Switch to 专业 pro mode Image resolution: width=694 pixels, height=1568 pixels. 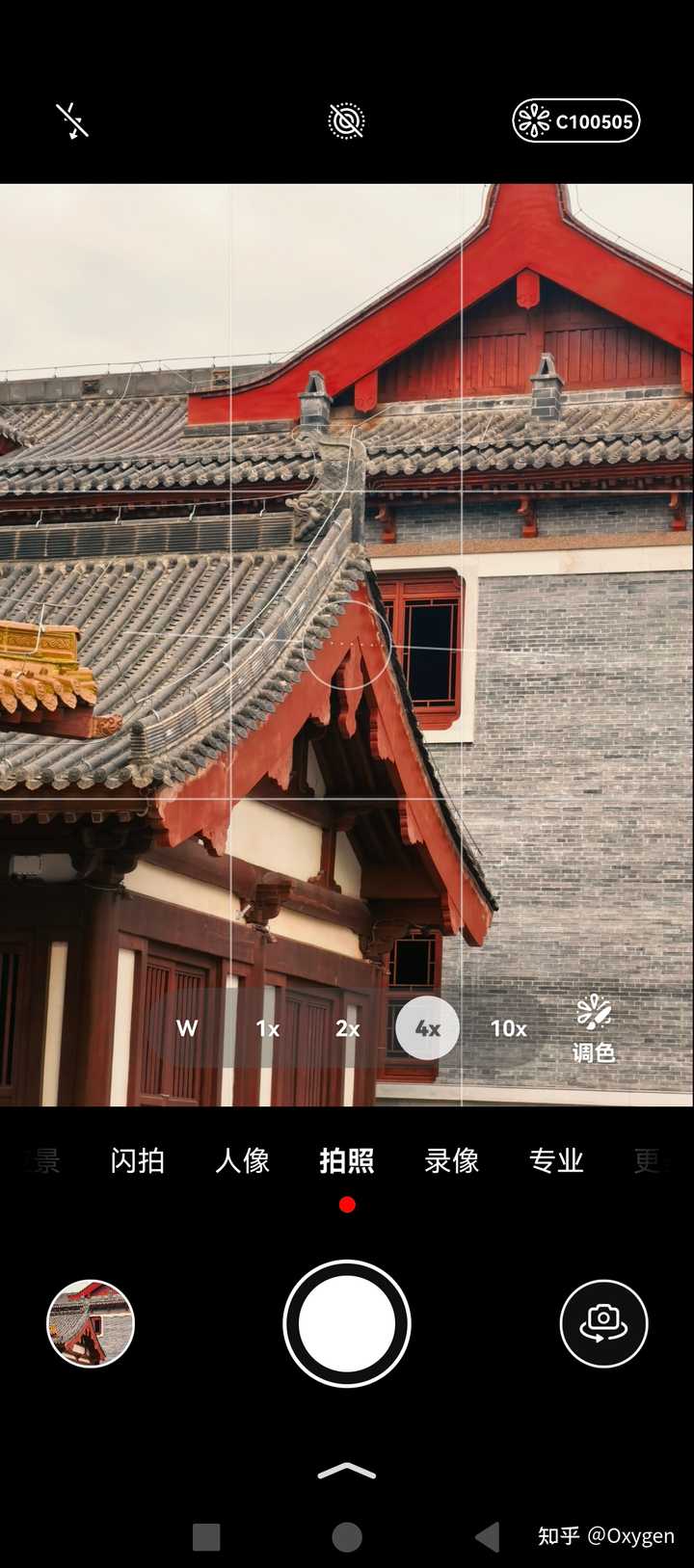point(556,1160)
